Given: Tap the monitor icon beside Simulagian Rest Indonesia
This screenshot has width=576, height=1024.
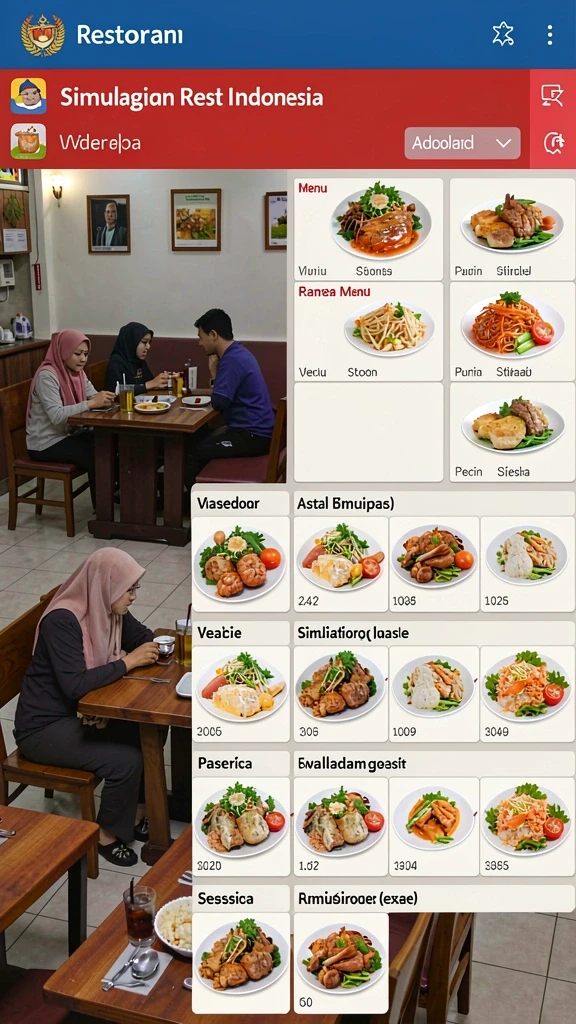Looking at the screenshot, I should tap(552, 96).
